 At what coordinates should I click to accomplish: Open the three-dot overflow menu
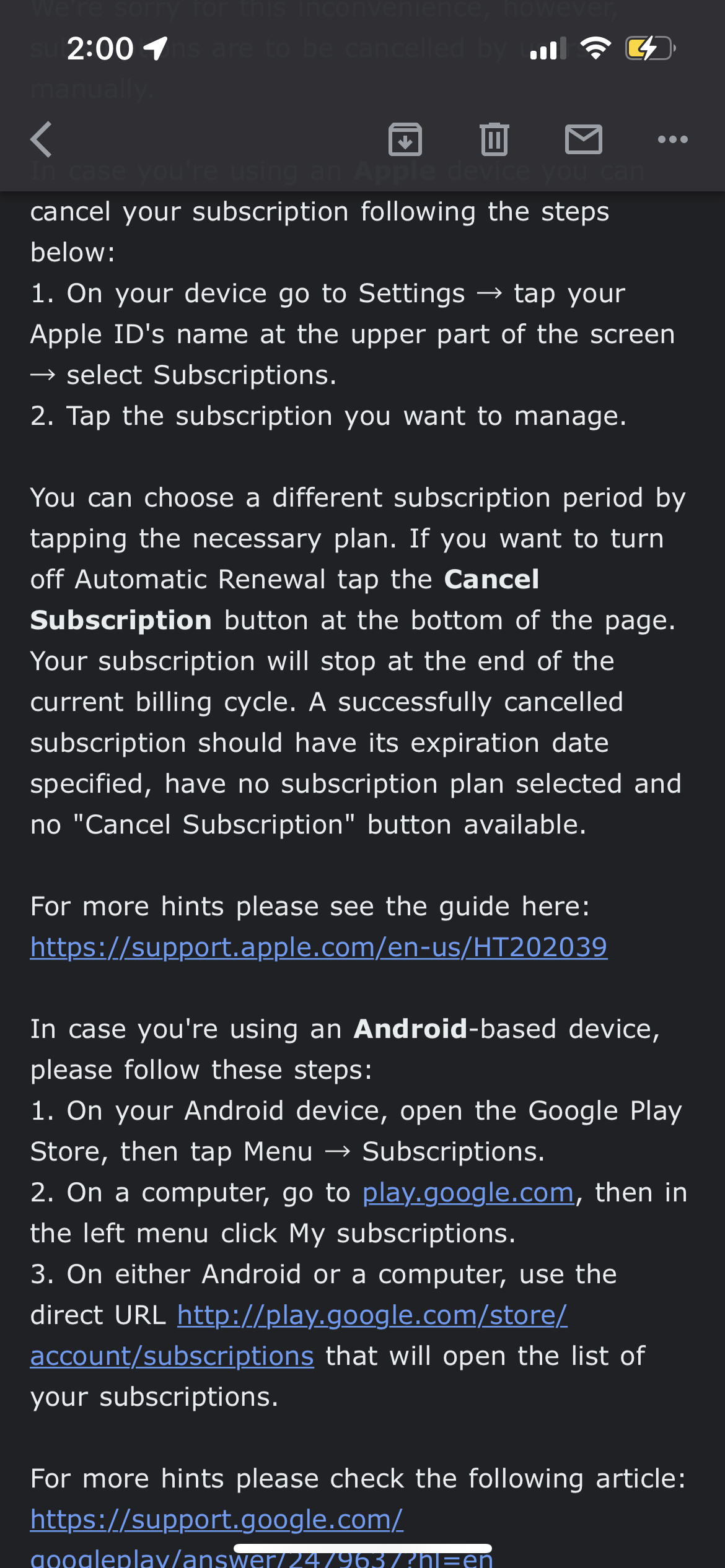click(672, 139)
